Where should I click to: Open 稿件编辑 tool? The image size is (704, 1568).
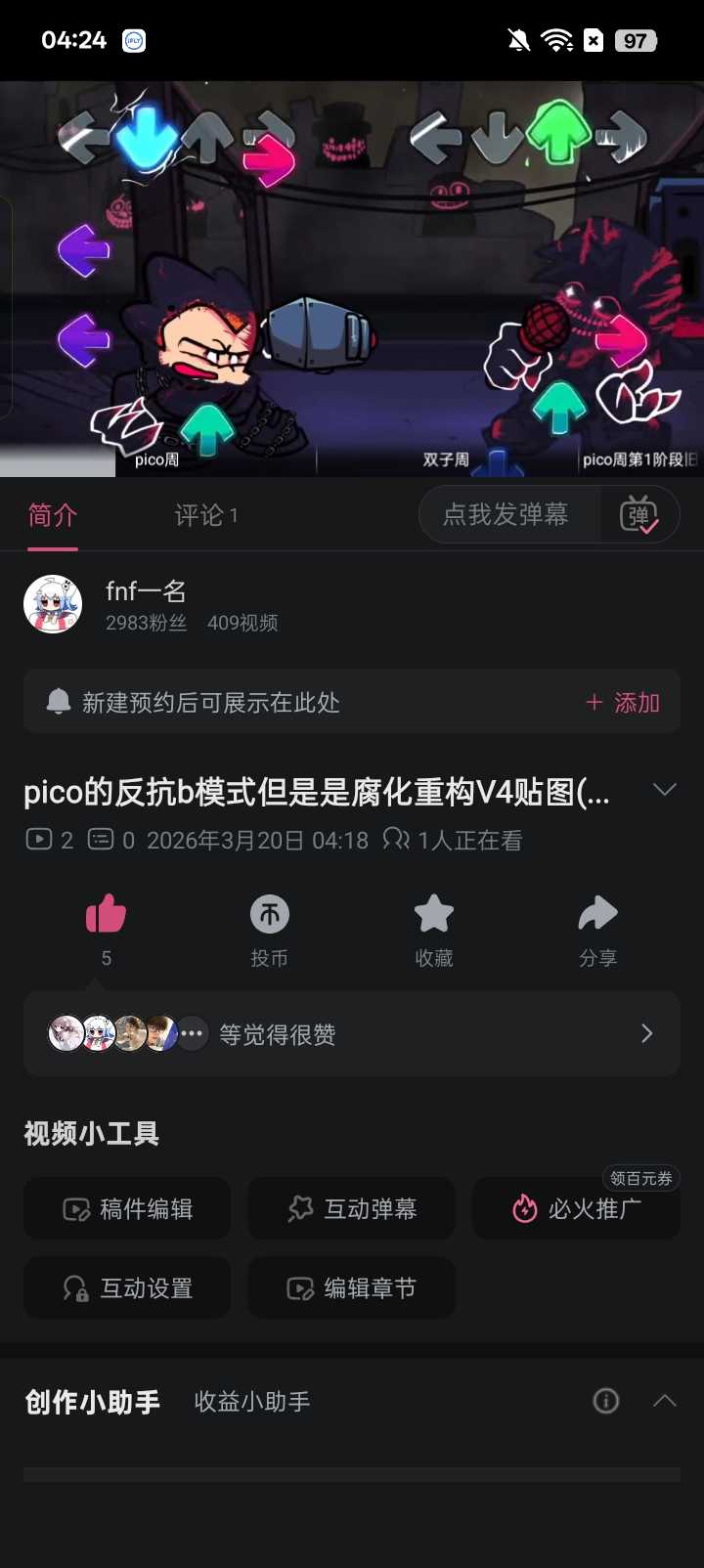[127, 1209]
